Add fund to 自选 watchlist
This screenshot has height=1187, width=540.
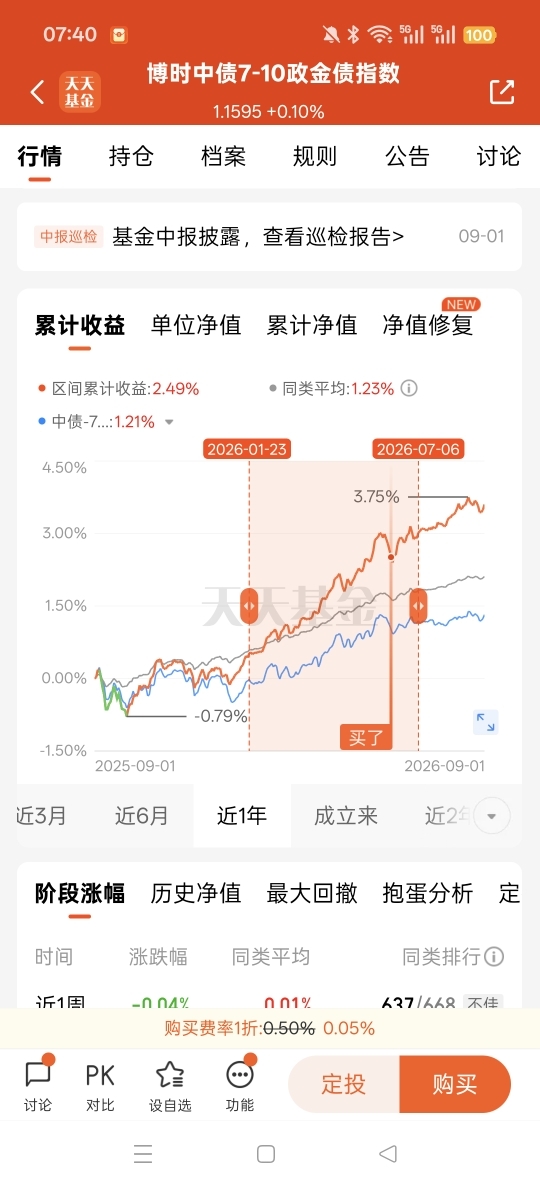(x=170, y=1086)
